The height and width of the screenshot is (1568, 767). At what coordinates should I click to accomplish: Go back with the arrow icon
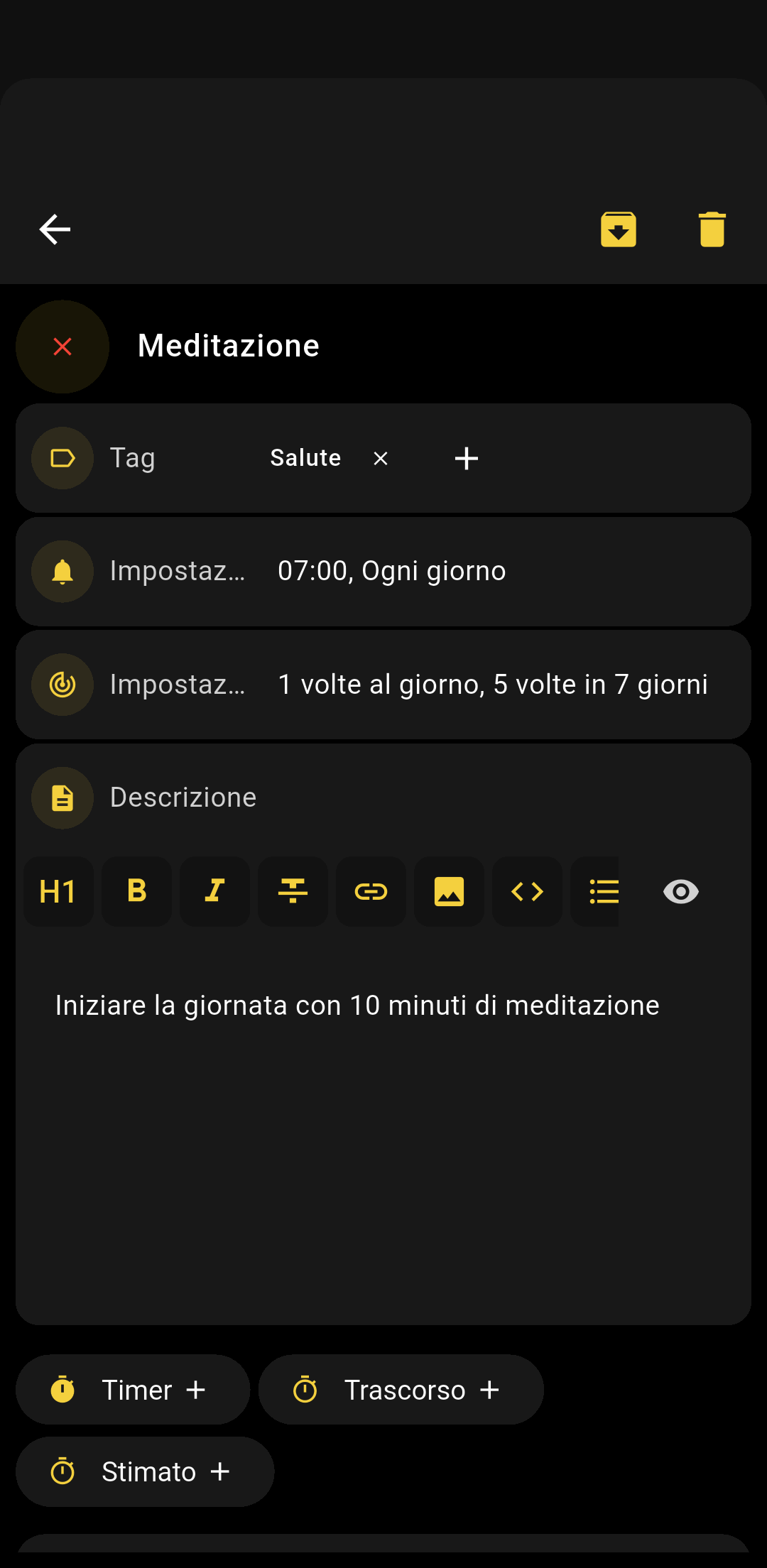point(55,229)
